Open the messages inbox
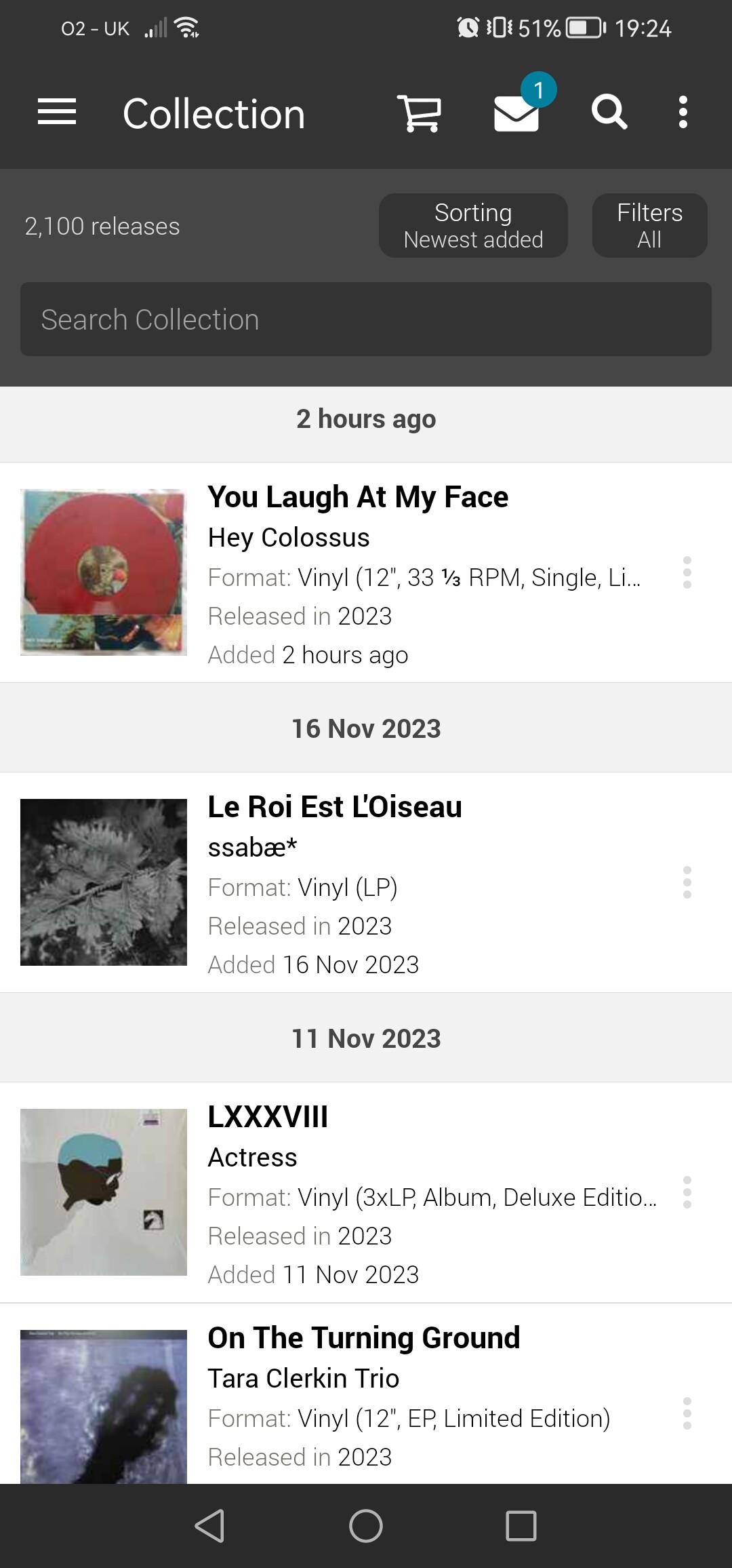 pos(516,113)
